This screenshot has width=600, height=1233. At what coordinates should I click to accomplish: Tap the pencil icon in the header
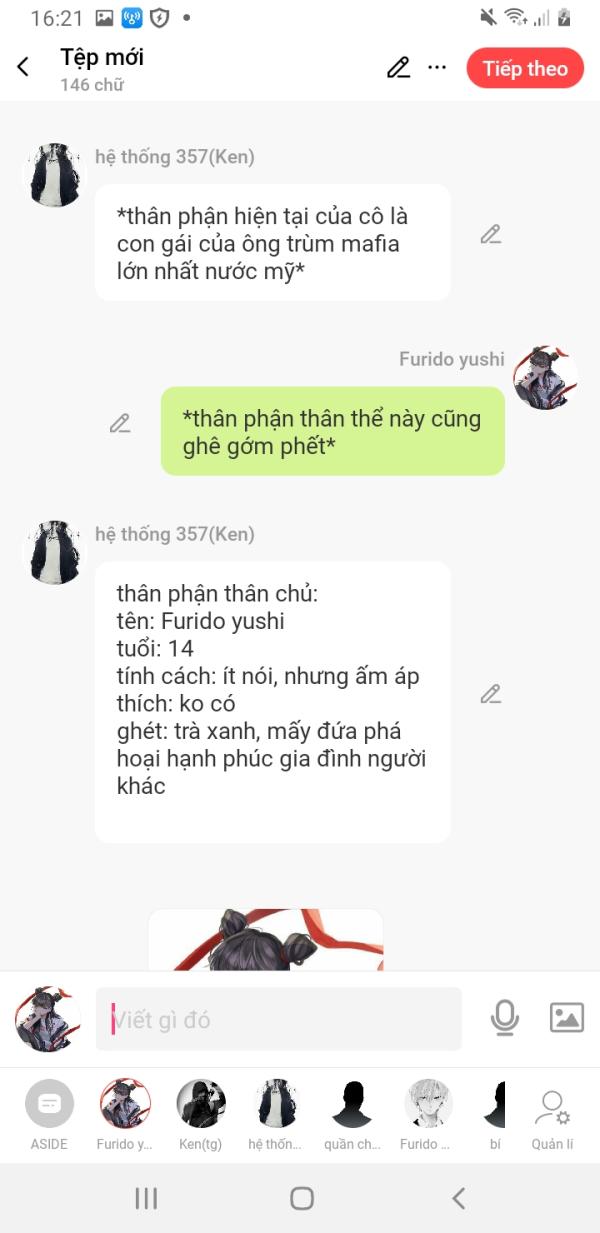coord(399,67)
